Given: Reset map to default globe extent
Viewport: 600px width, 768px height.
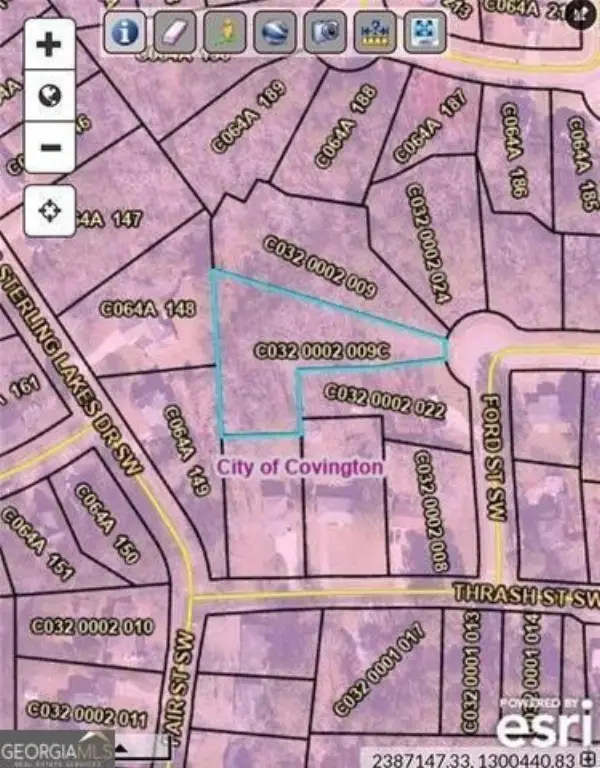Looking at the screenshot, I should tap(50, 96).
